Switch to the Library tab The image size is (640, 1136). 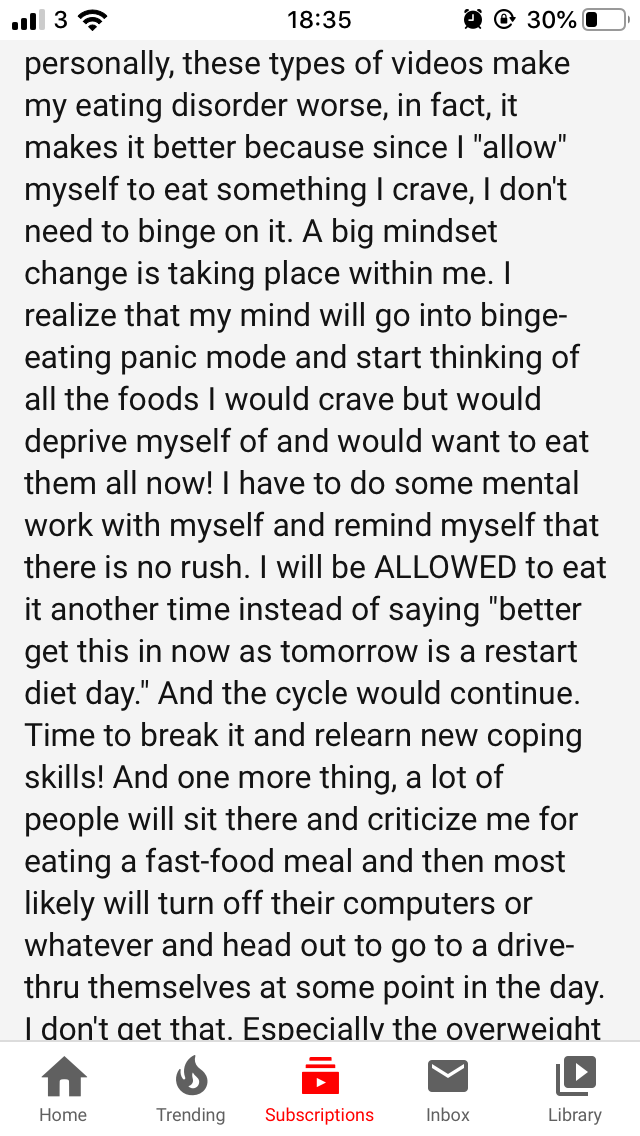575,1088
